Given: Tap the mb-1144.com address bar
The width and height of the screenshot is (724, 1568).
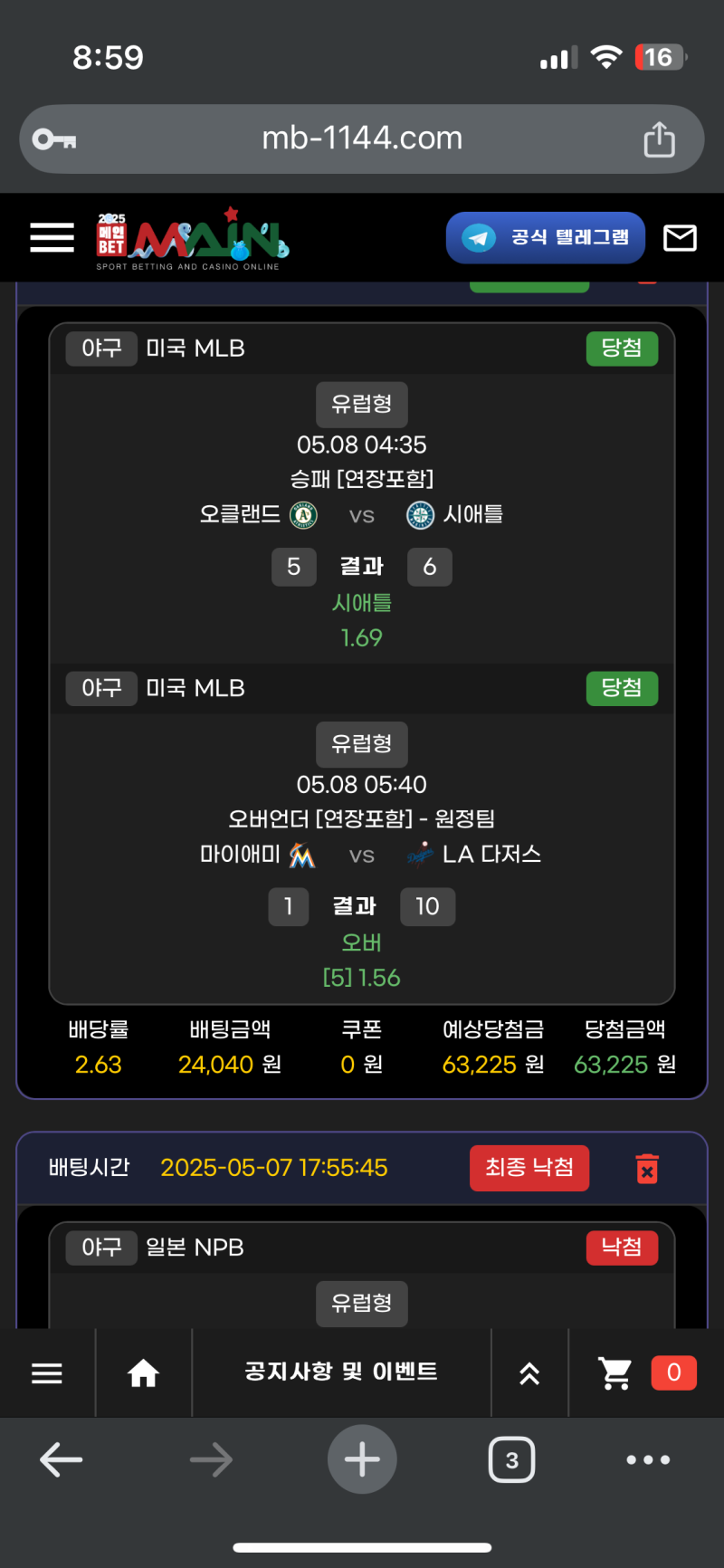Looking at the screenshot, I should 362,139.
